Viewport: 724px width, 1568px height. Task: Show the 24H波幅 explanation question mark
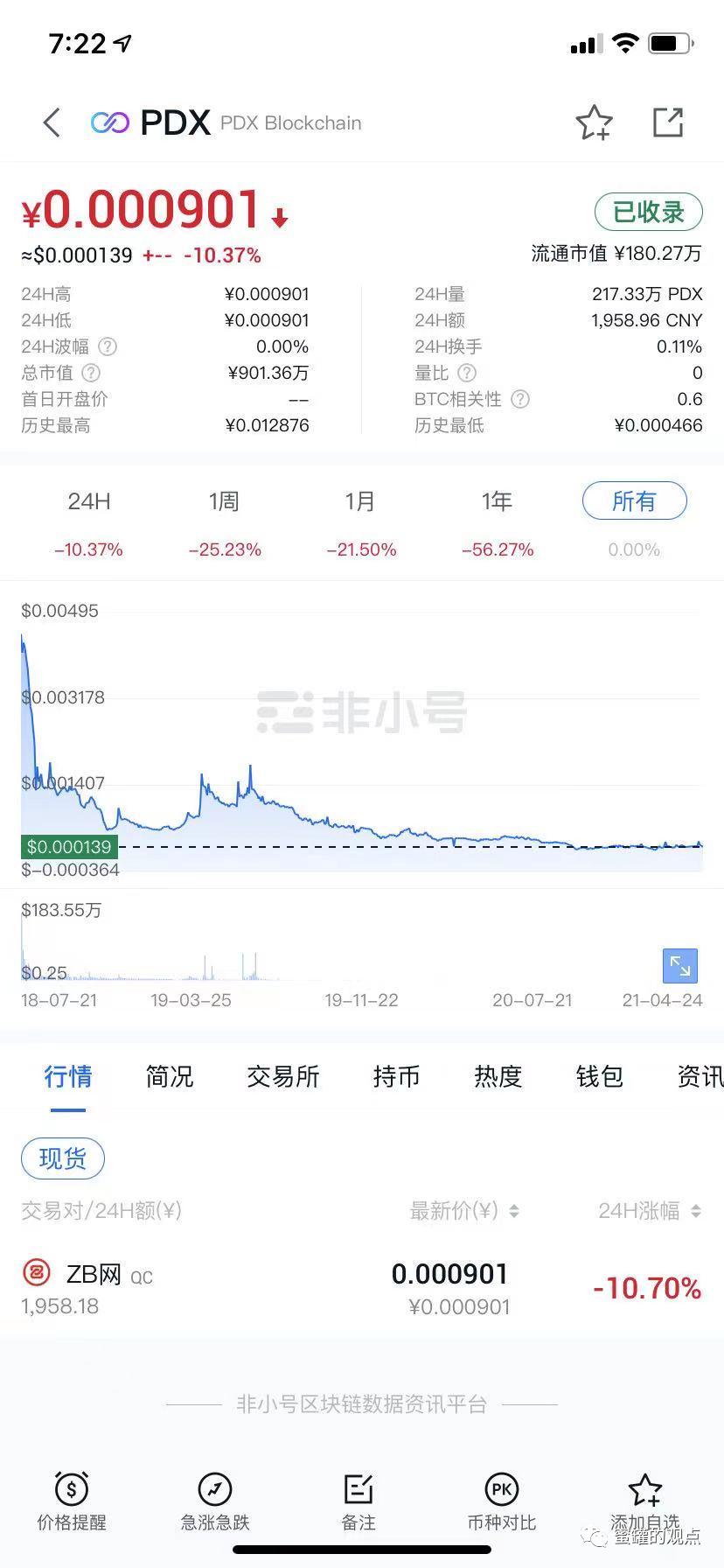coord(107,346)
